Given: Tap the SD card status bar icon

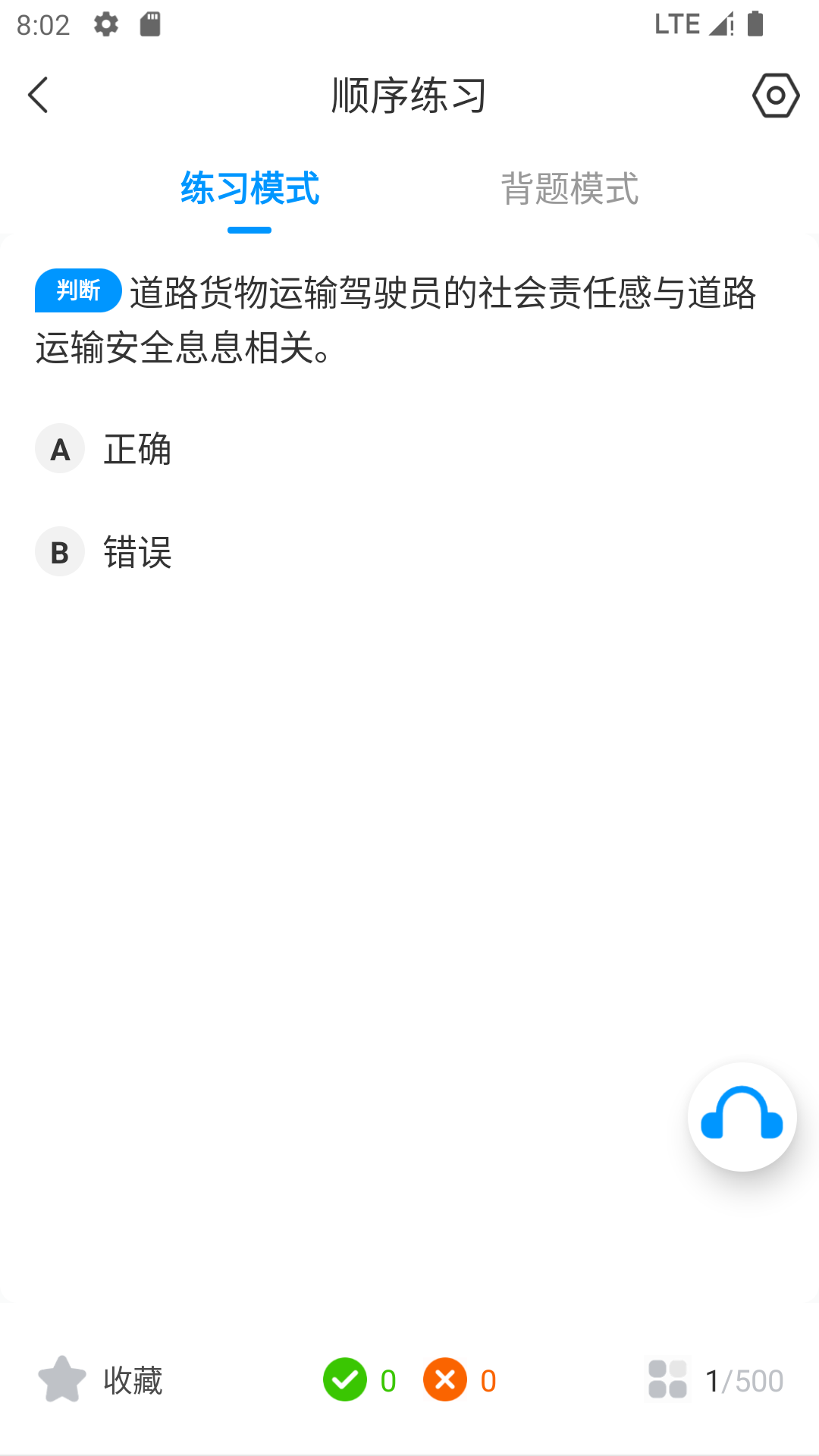Looking at the screenshot, I should [150, 24].
